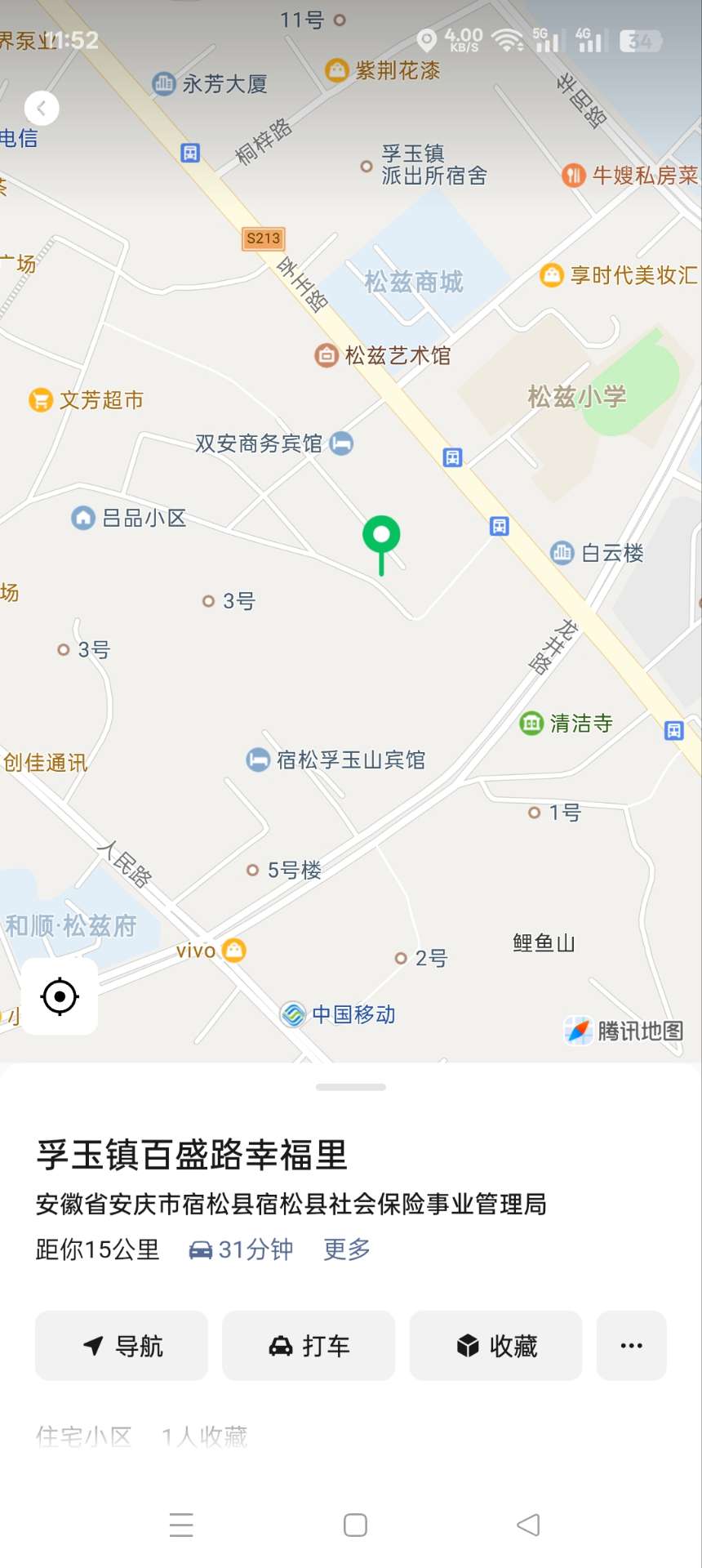Go to home via system home button
Viewport: 702px width, 1568px height.
pos(355,1525)
